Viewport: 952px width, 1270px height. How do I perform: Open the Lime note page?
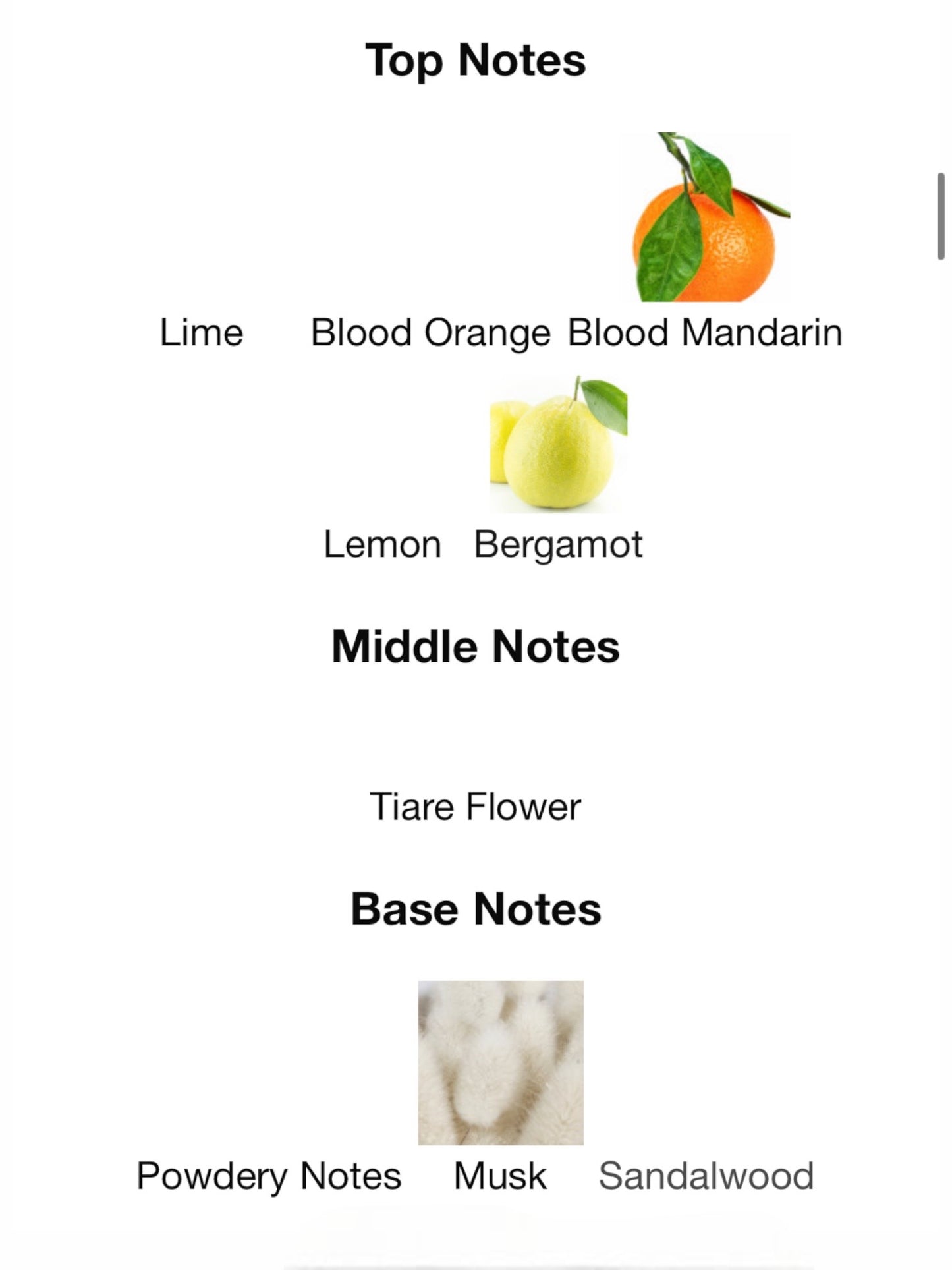pyautogui.click(x=202, y=332)
